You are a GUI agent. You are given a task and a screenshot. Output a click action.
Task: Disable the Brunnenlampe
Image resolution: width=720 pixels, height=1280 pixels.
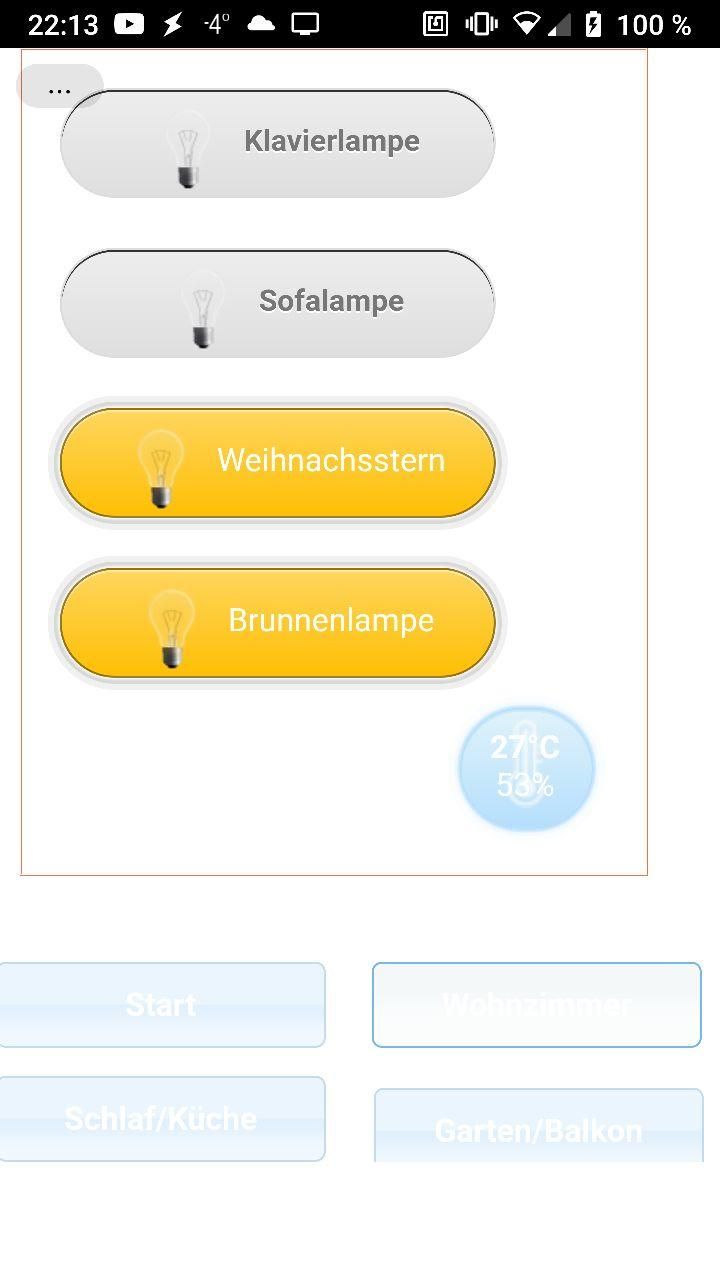[x=278, y=622]
